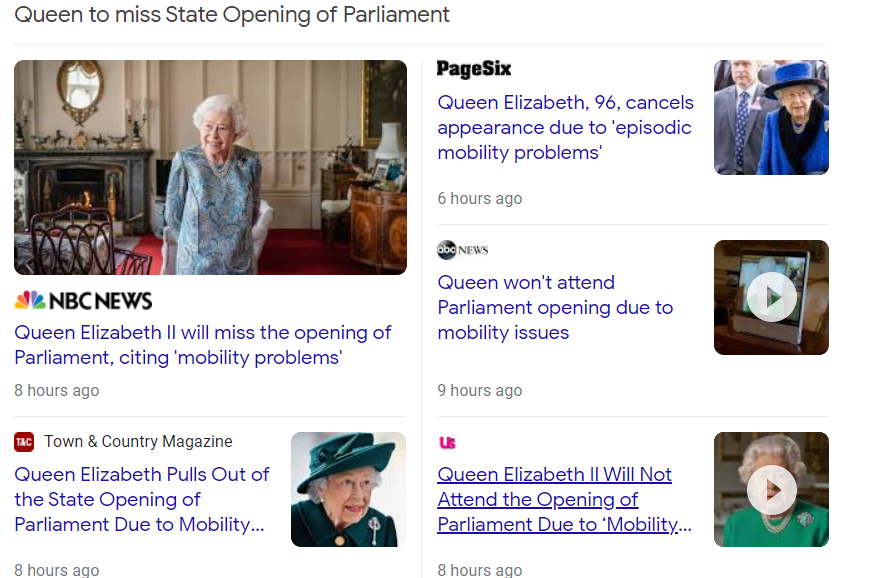
Task: Open the large Queen photo from NBC News
Action: 210,167
